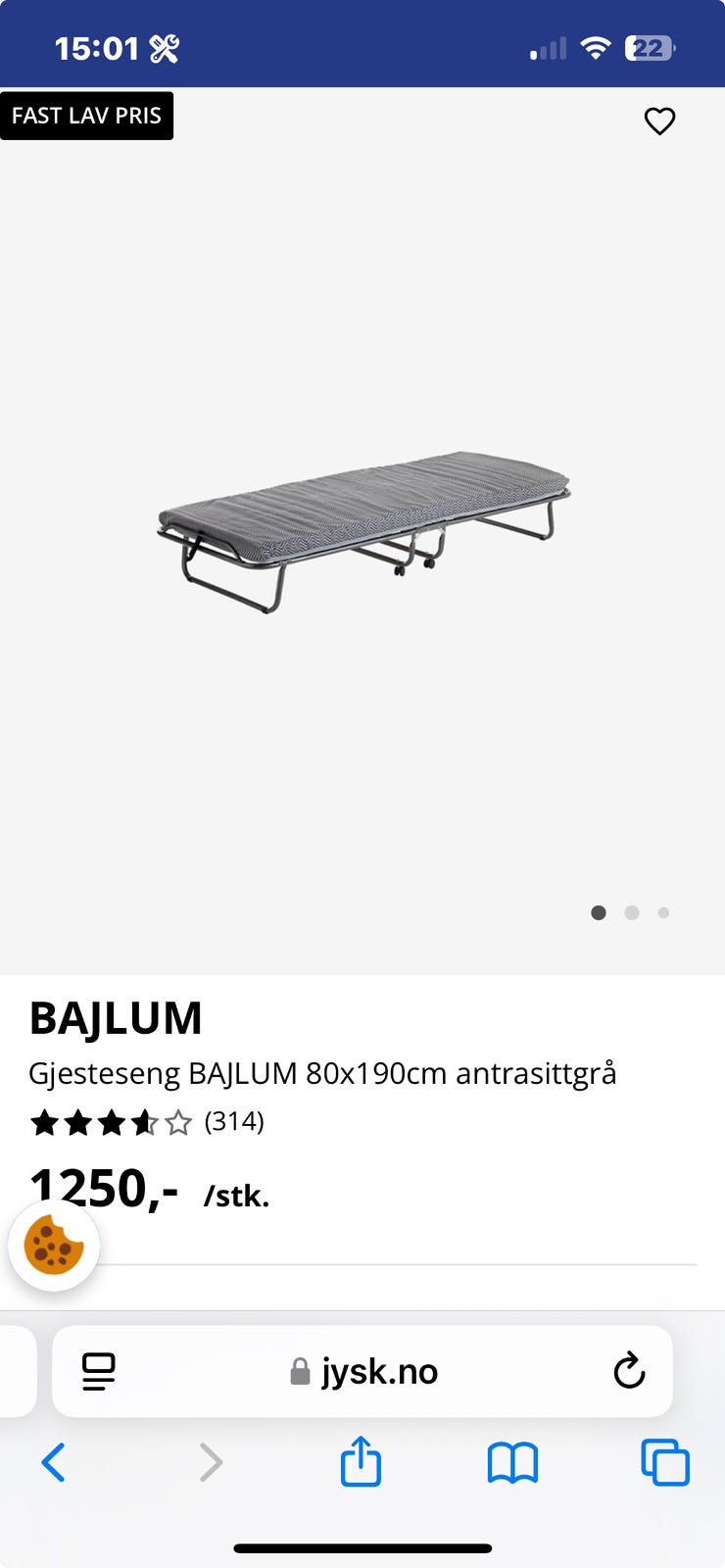Viewport: 725px width, 1568px height.
Task: Select the third carousel dot
Action: click(x=663, y=912)
